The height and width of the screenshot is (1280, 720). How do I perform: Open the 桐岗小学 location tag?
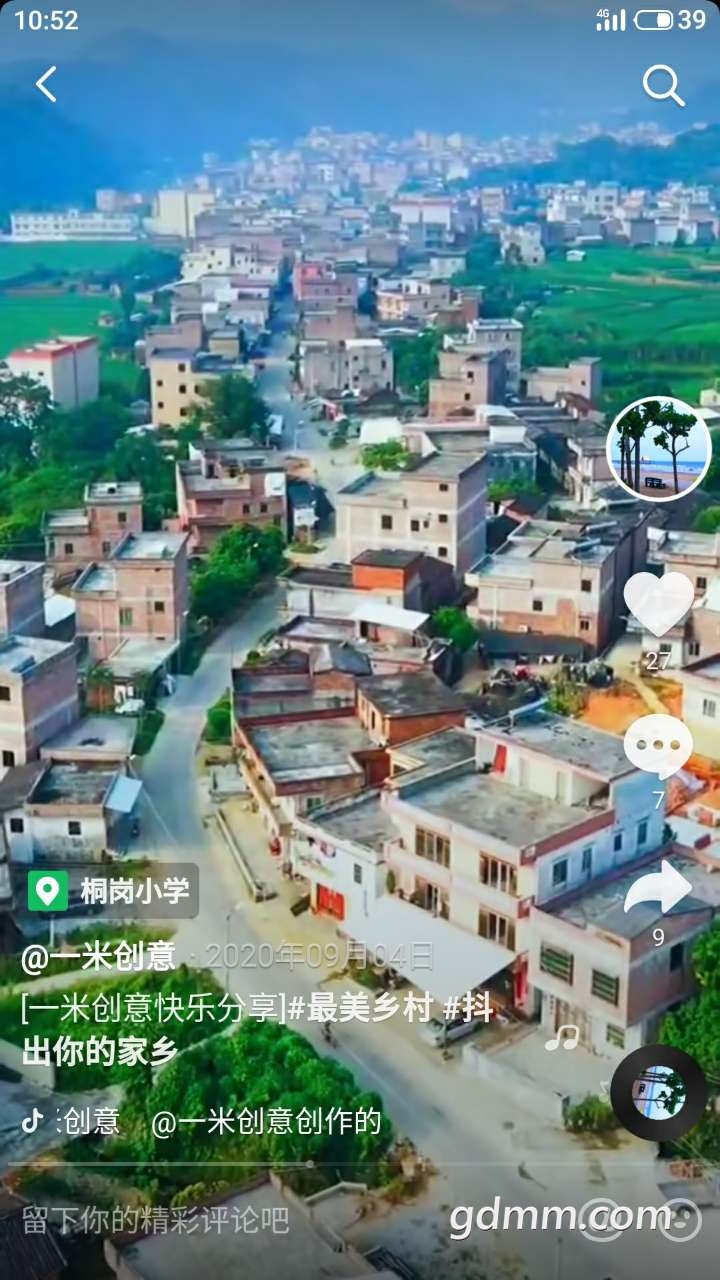click(112, 890)
